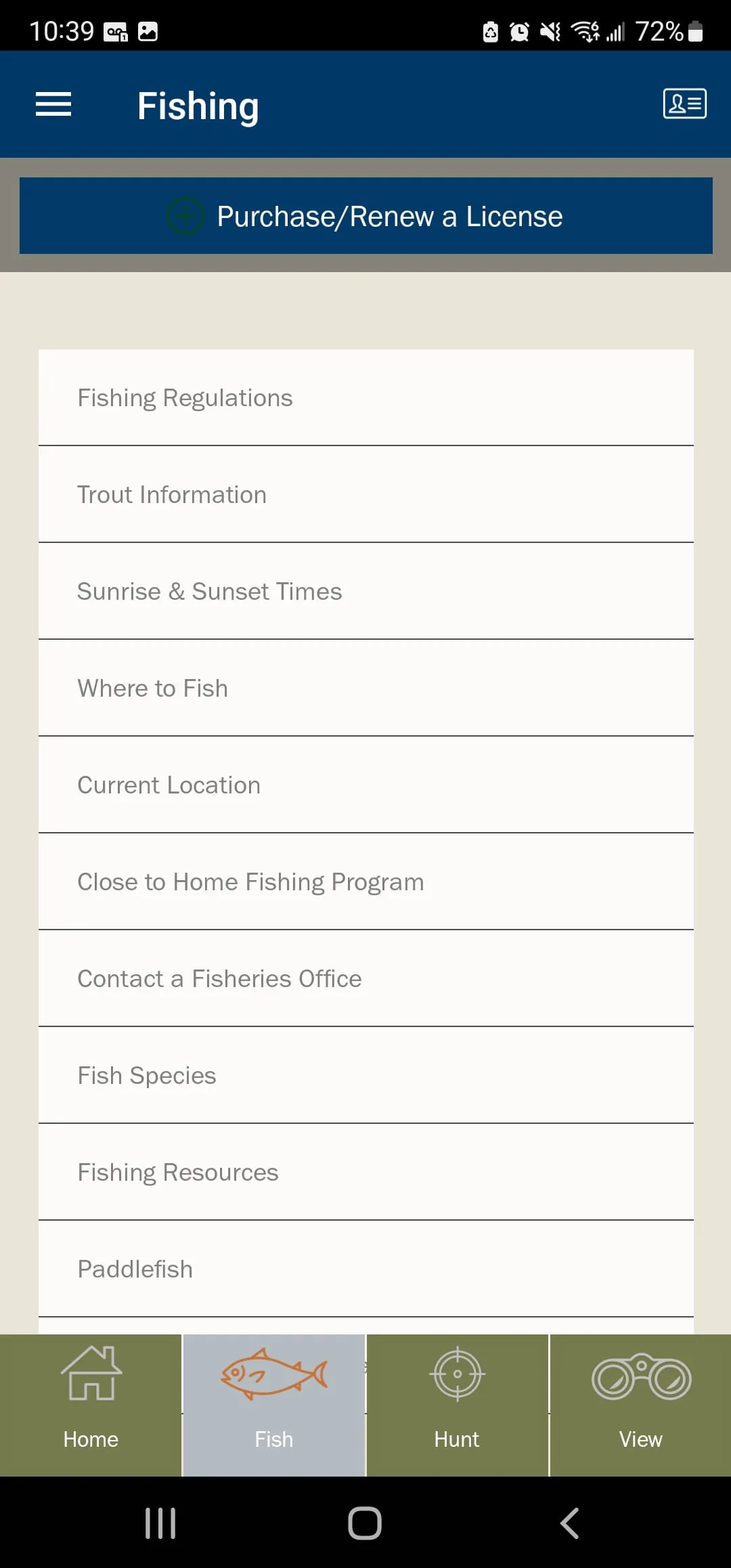Switch to the Home tab

pos(91,1406)
